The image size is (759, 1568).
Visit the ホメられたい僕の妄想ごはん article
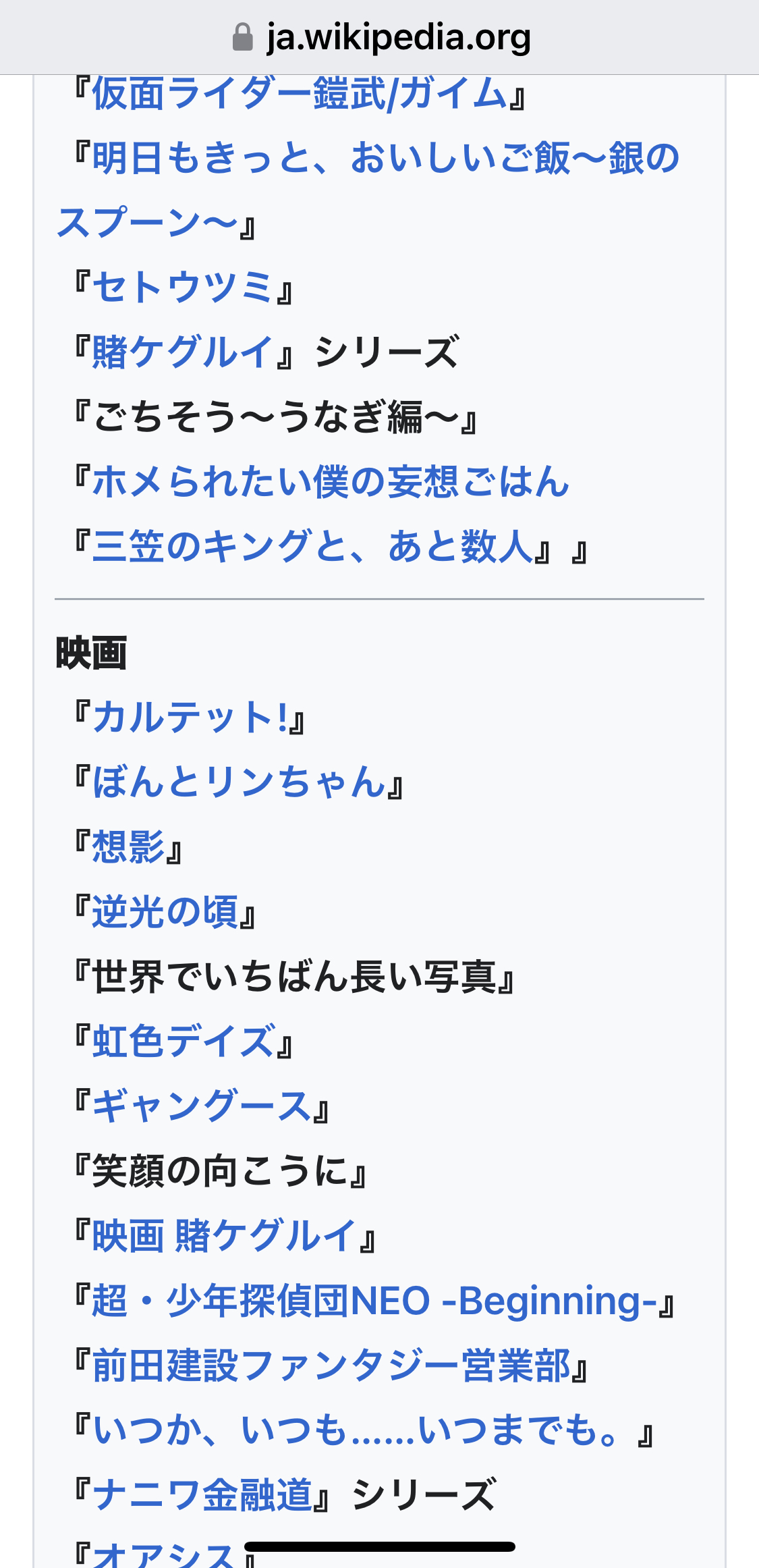(331, 482)
